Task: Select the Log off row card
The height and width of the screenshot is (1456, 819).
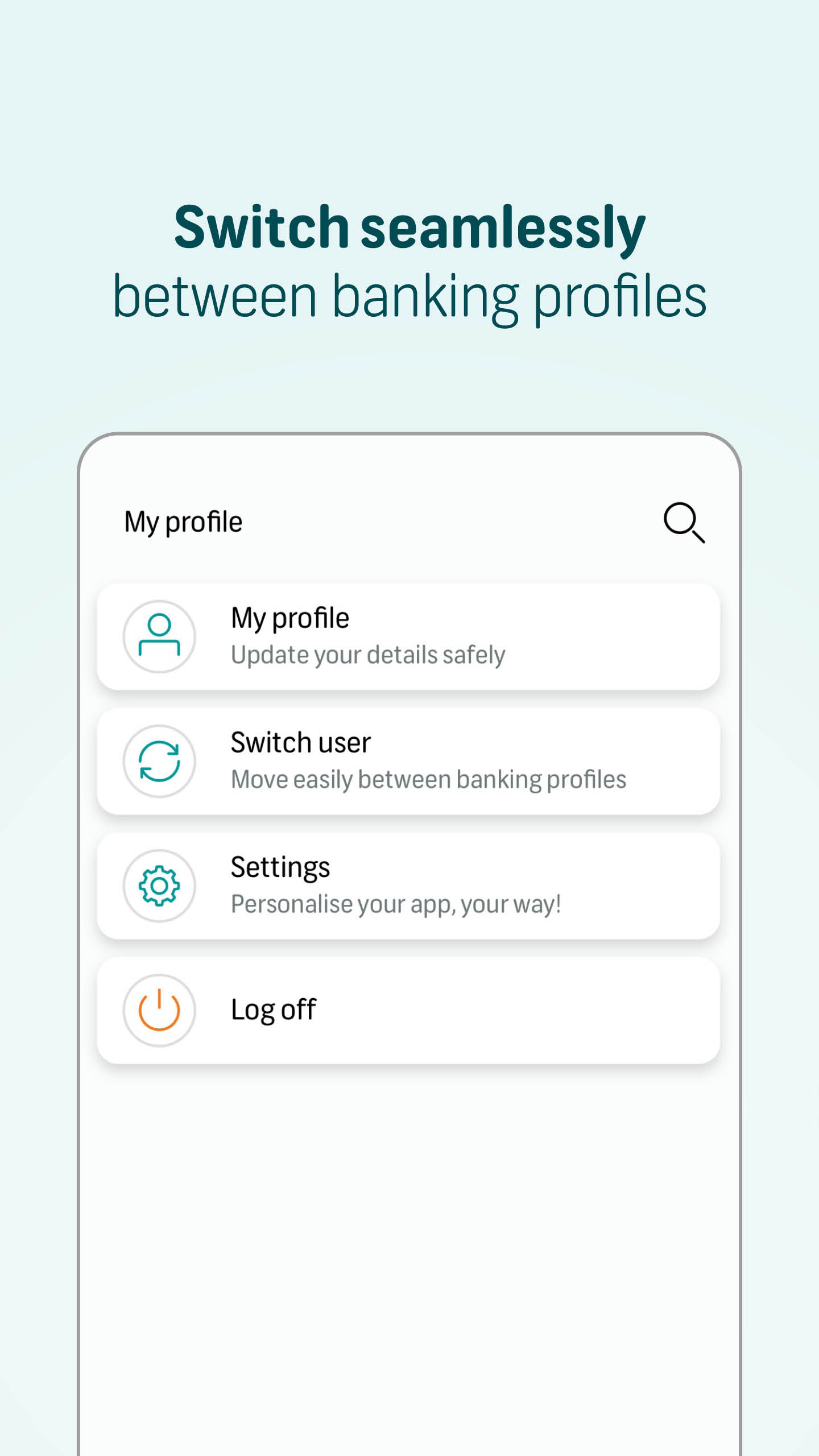Action: [408, 1009]
